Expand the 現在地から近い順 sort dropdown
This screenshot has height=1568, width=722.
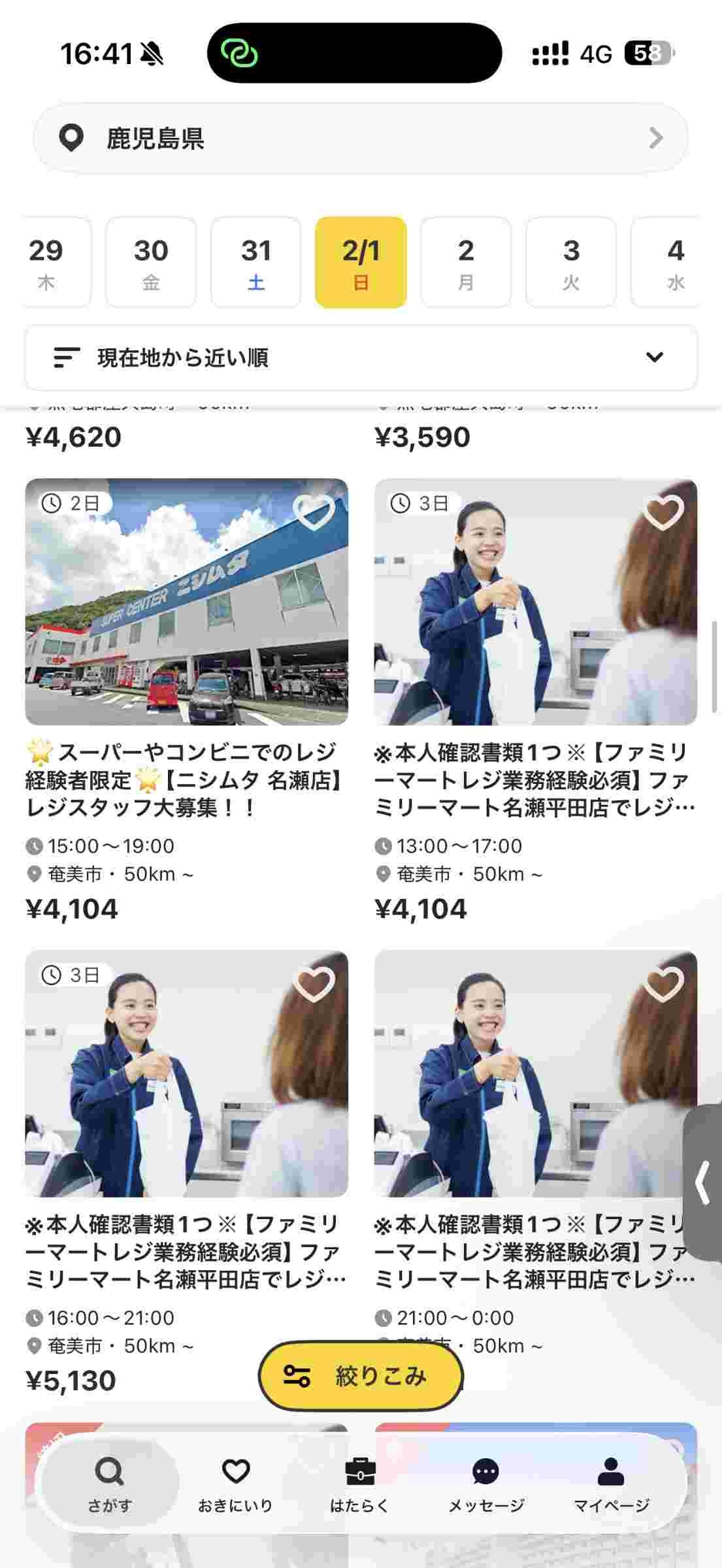pos(360,357)
